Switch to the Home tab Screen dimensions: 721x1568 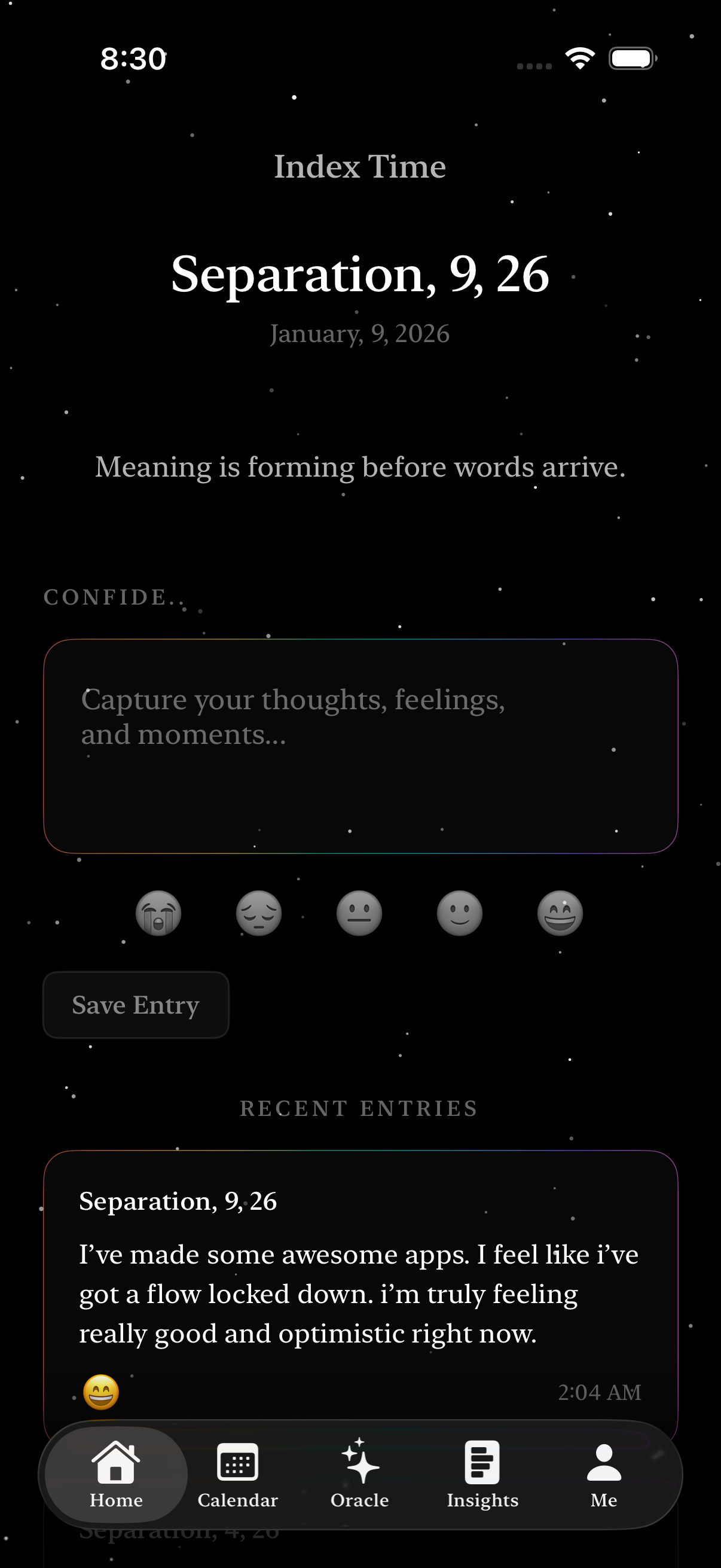pyautogui.click(x=116, y=1474)
